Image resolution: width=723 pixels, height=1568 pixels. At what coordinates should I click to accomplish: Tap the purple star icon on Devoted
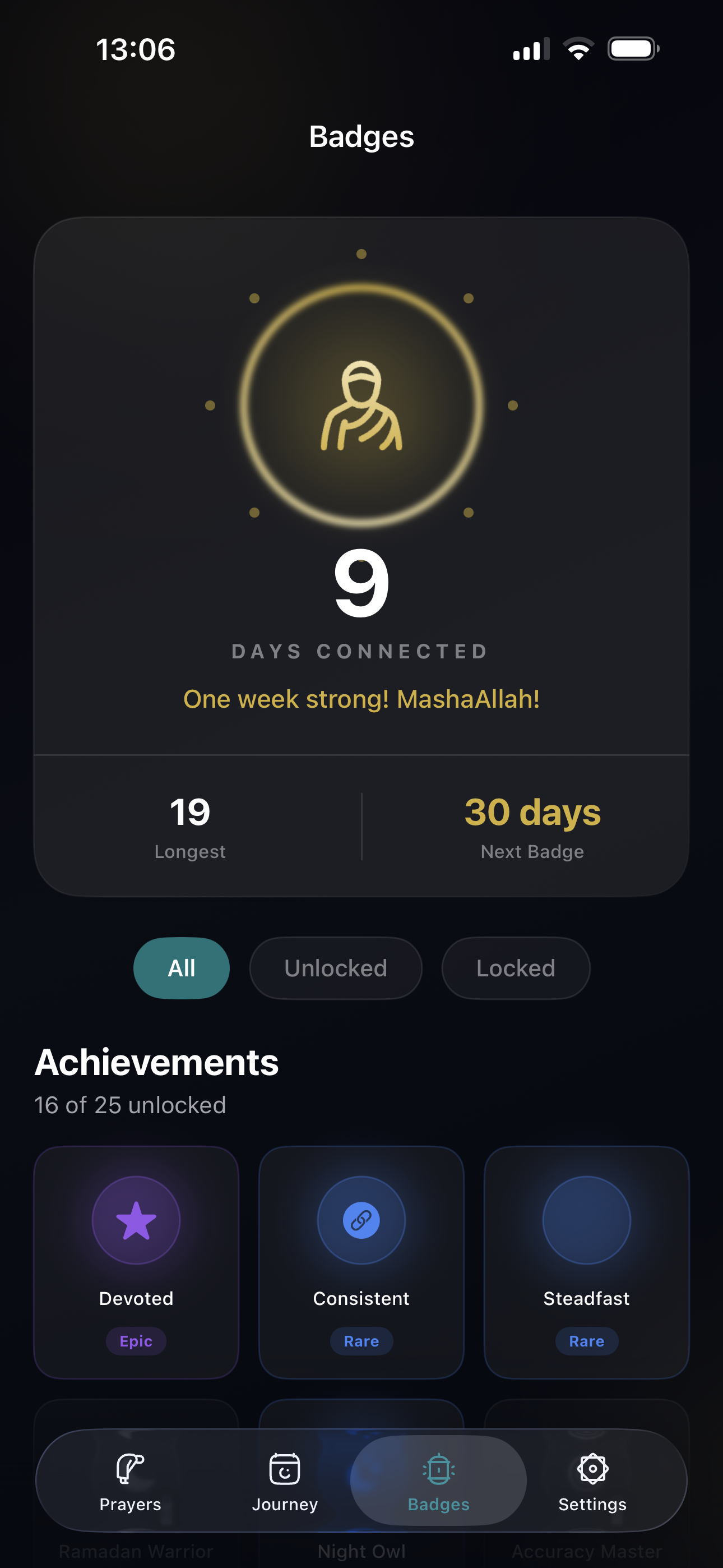coord(136,1220)
